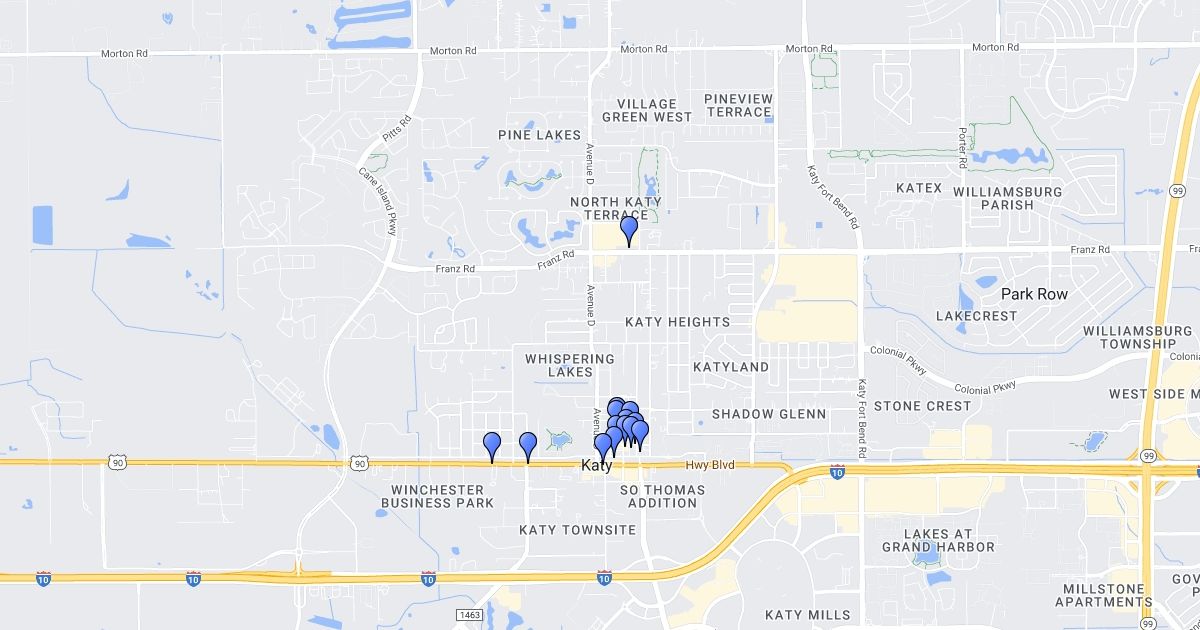
Task: Select the westernmost pin along Highway 90
Action: (492, 444)
